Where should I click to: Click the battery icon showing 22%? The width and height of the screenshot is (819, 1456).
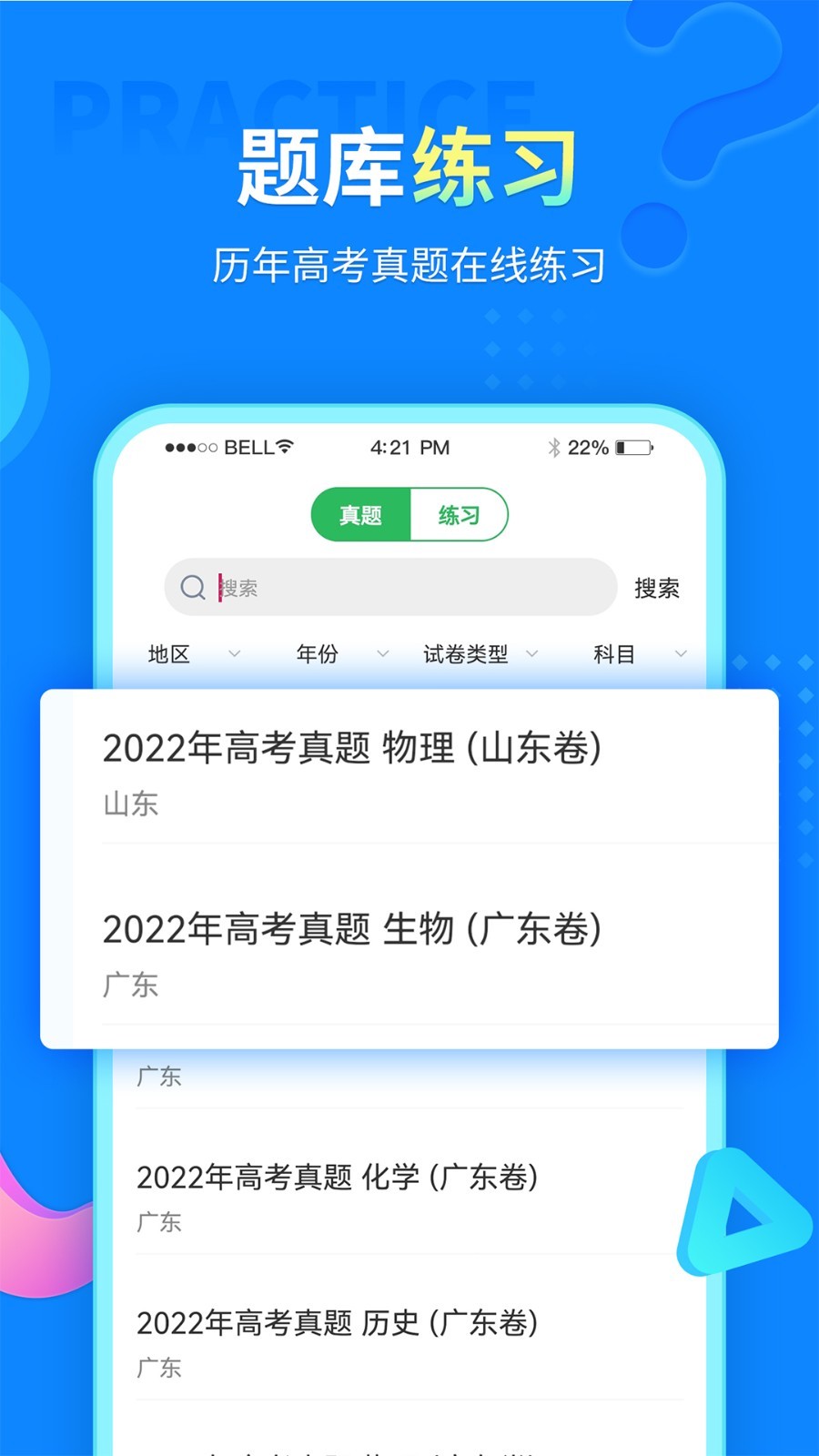point(634,447)
